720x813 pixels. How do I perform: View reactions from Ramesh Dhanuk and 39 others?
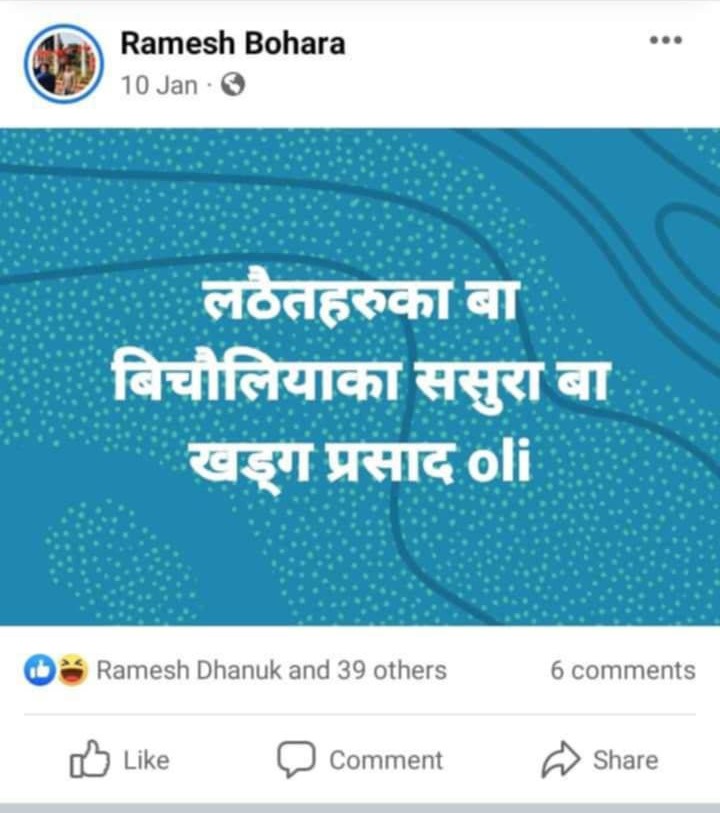pos(270,670)
